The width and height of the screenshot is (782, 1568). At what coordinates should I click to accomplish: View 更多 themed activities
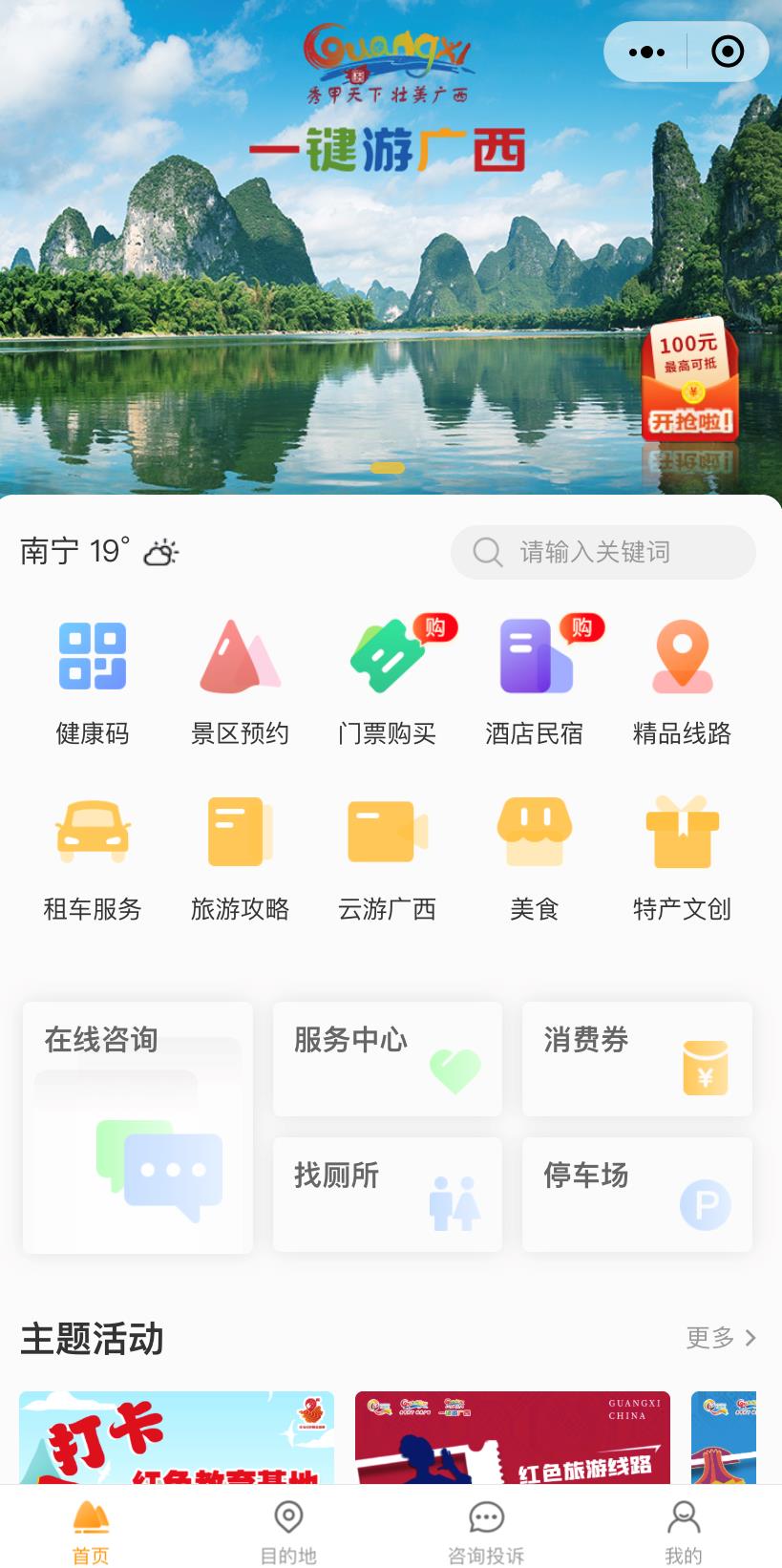coord(721,1338)
